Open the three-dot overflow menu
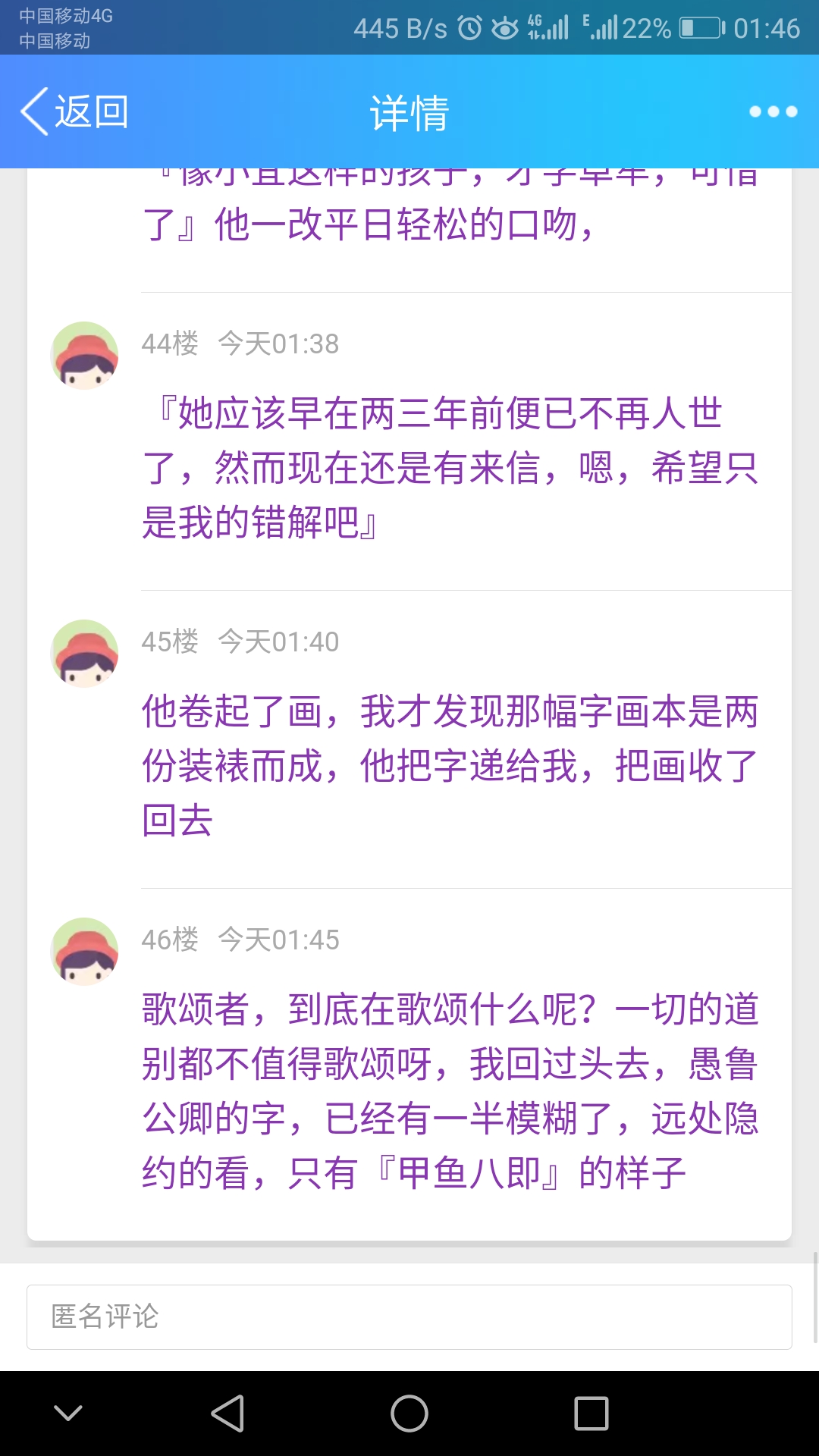This screenshot has width=819, height=1456. [x=773, y=111]
